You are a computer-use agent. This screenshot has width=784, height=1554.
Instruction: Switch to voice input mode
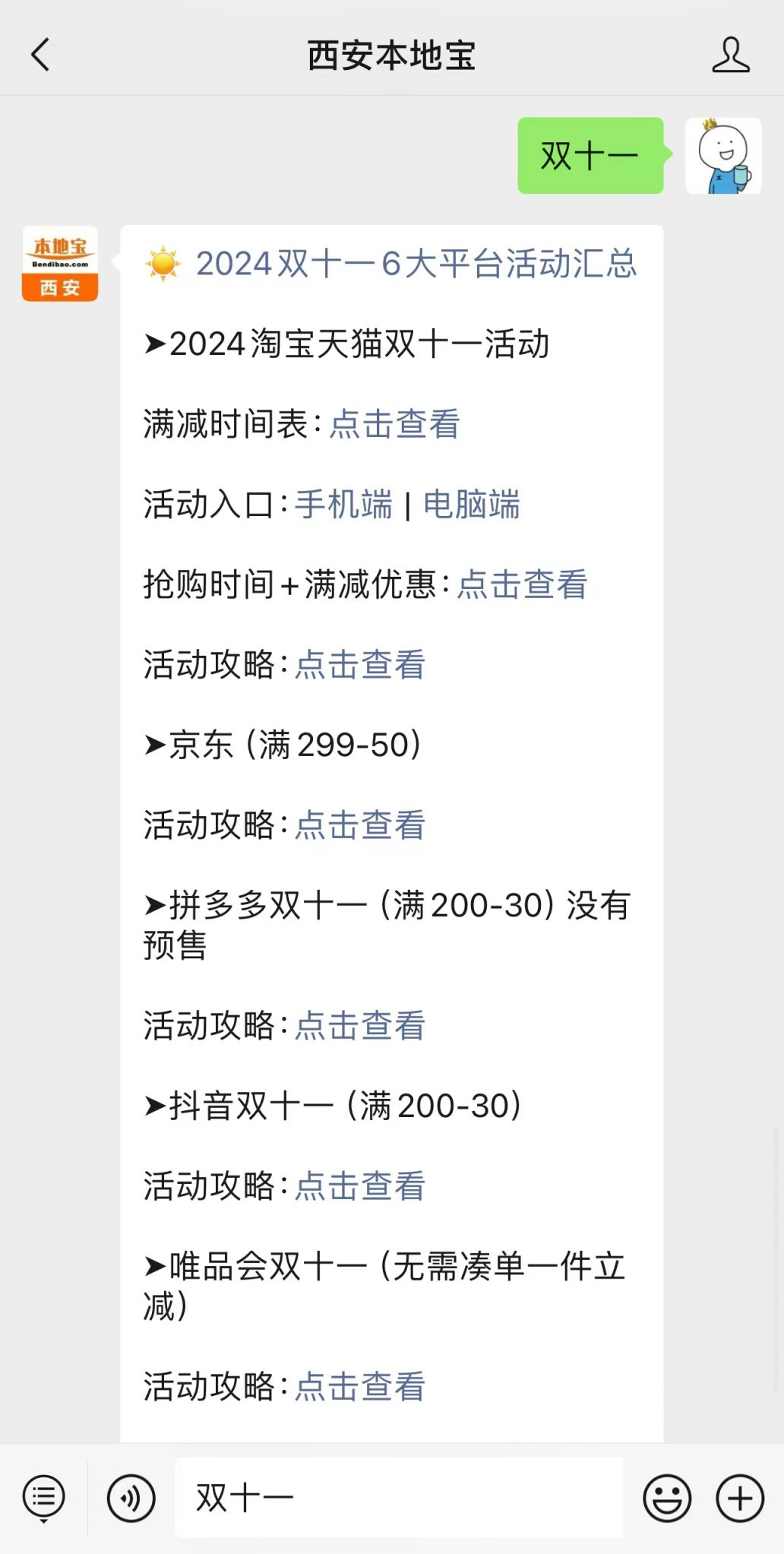pos(129,1497)
